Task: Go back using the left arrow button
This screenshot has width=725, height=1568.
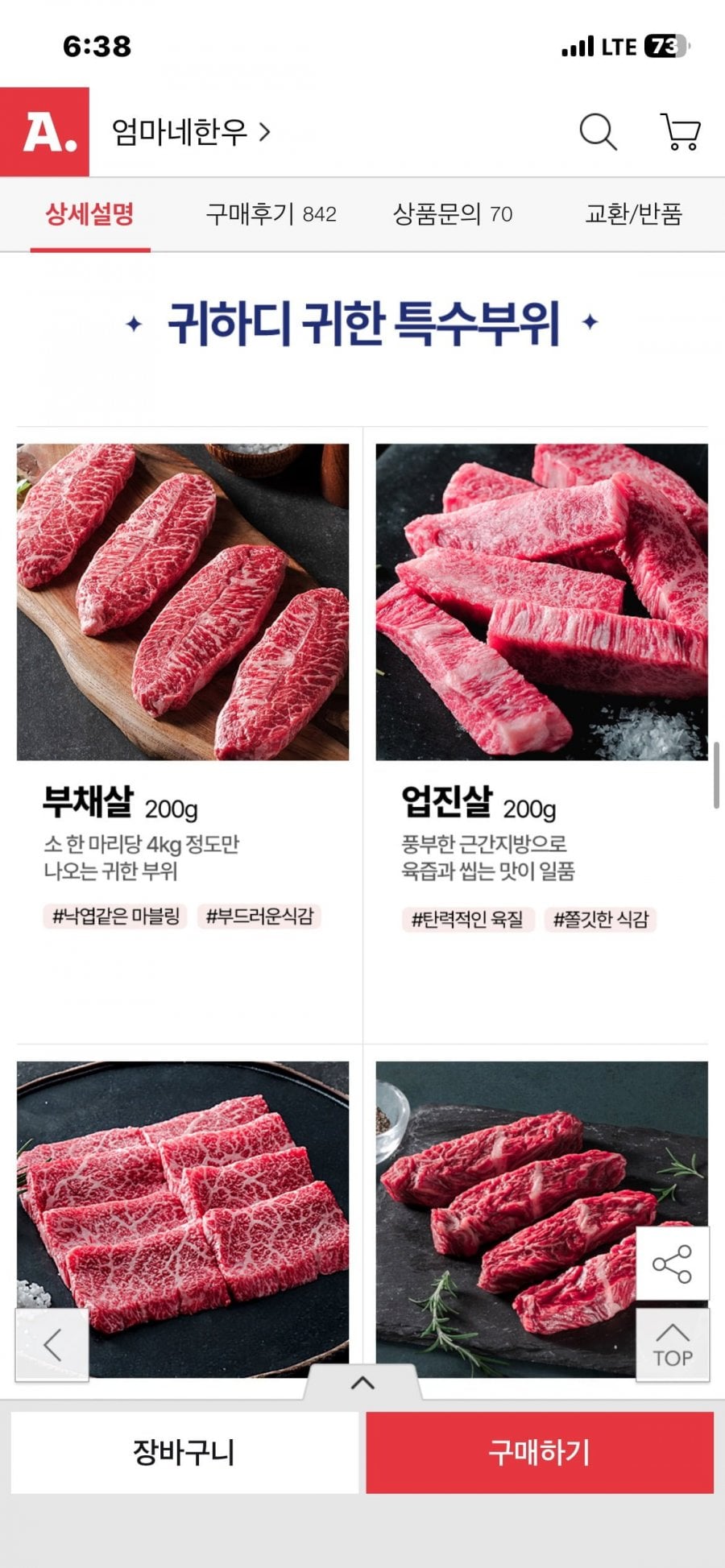Action: pos(52,1345)
